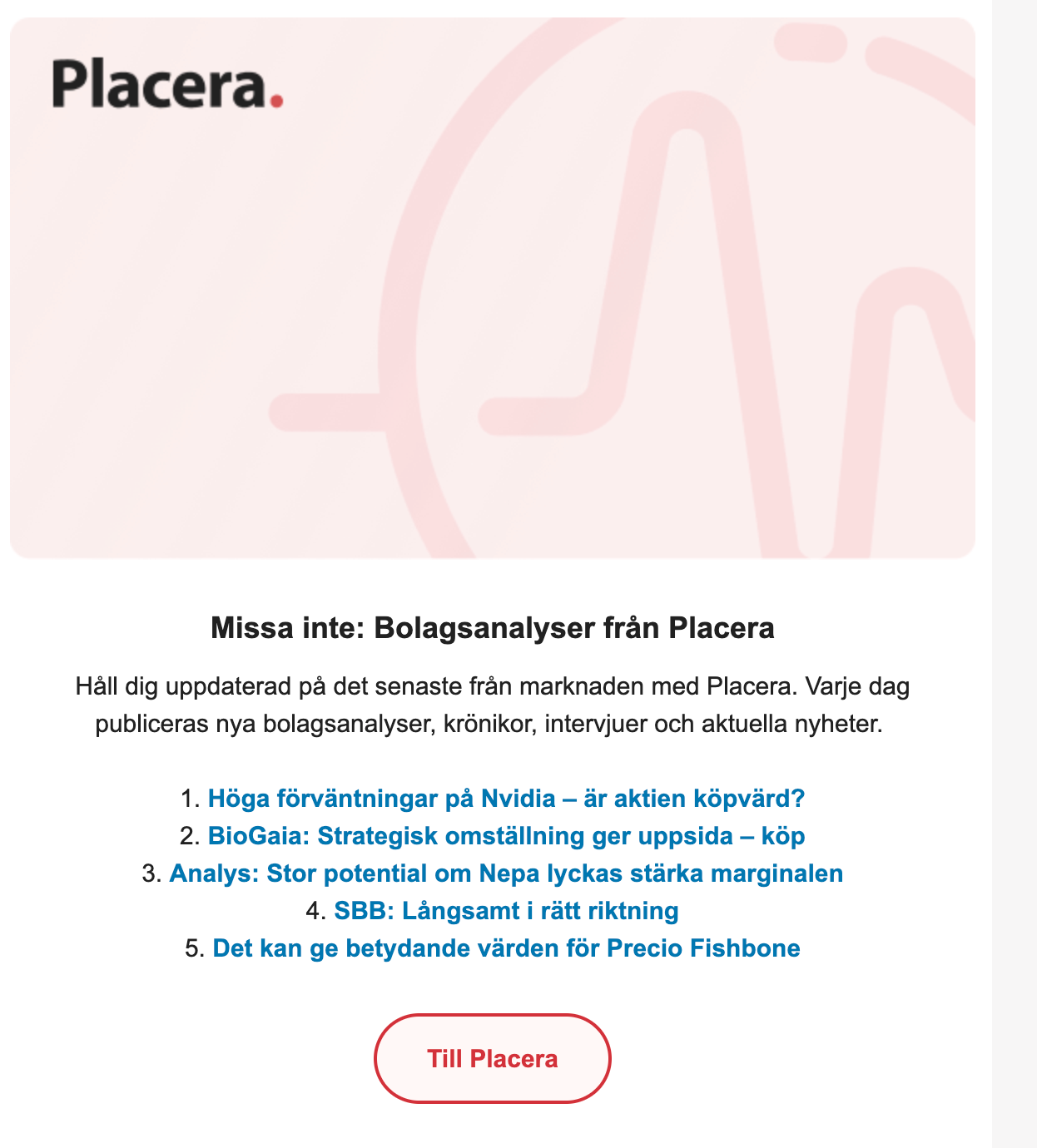Tap the Till Placera button
The width and height of the screenshot is (1037, 1148).
click(x=493, y=1059)
